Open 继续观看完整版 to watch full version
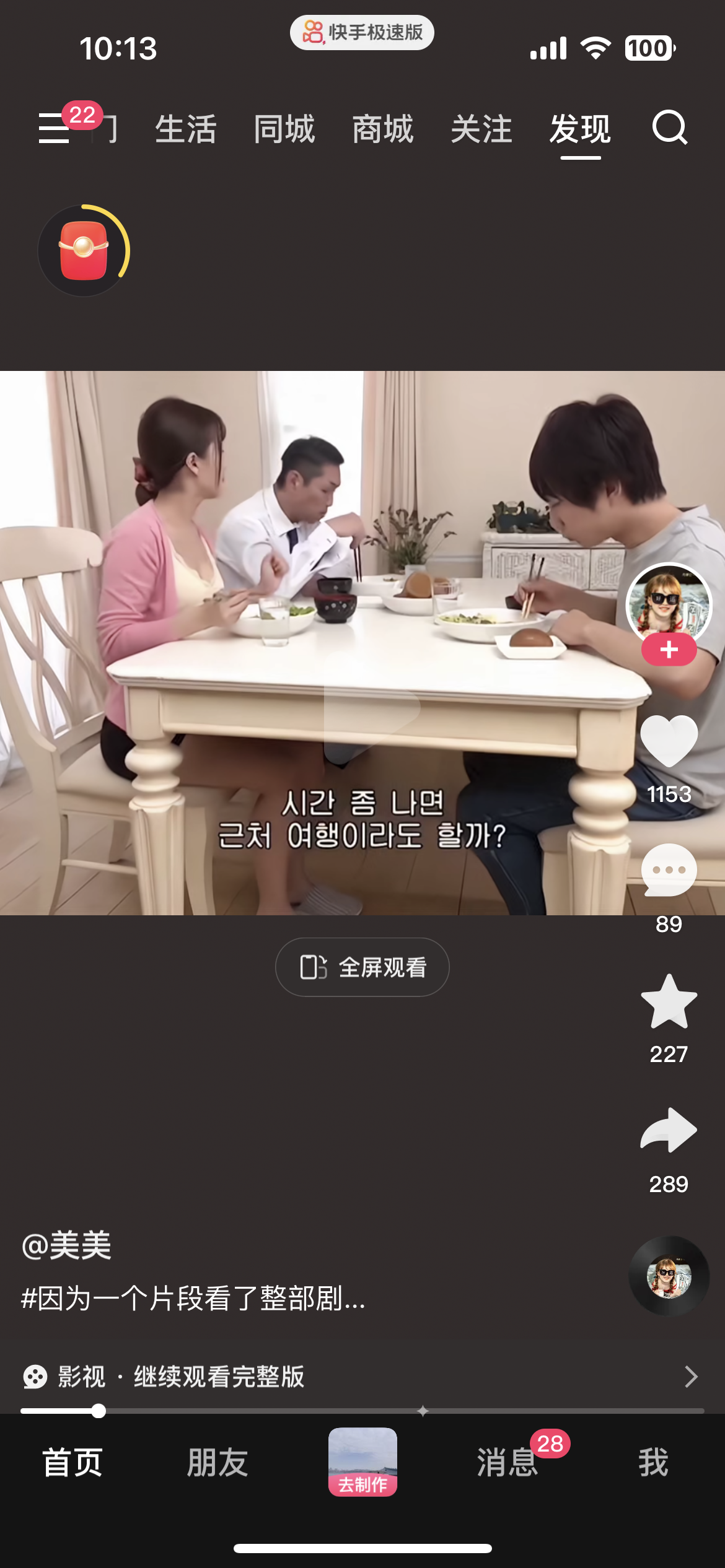Viewport: 725px width, 1568px height. click(219, 1377)
